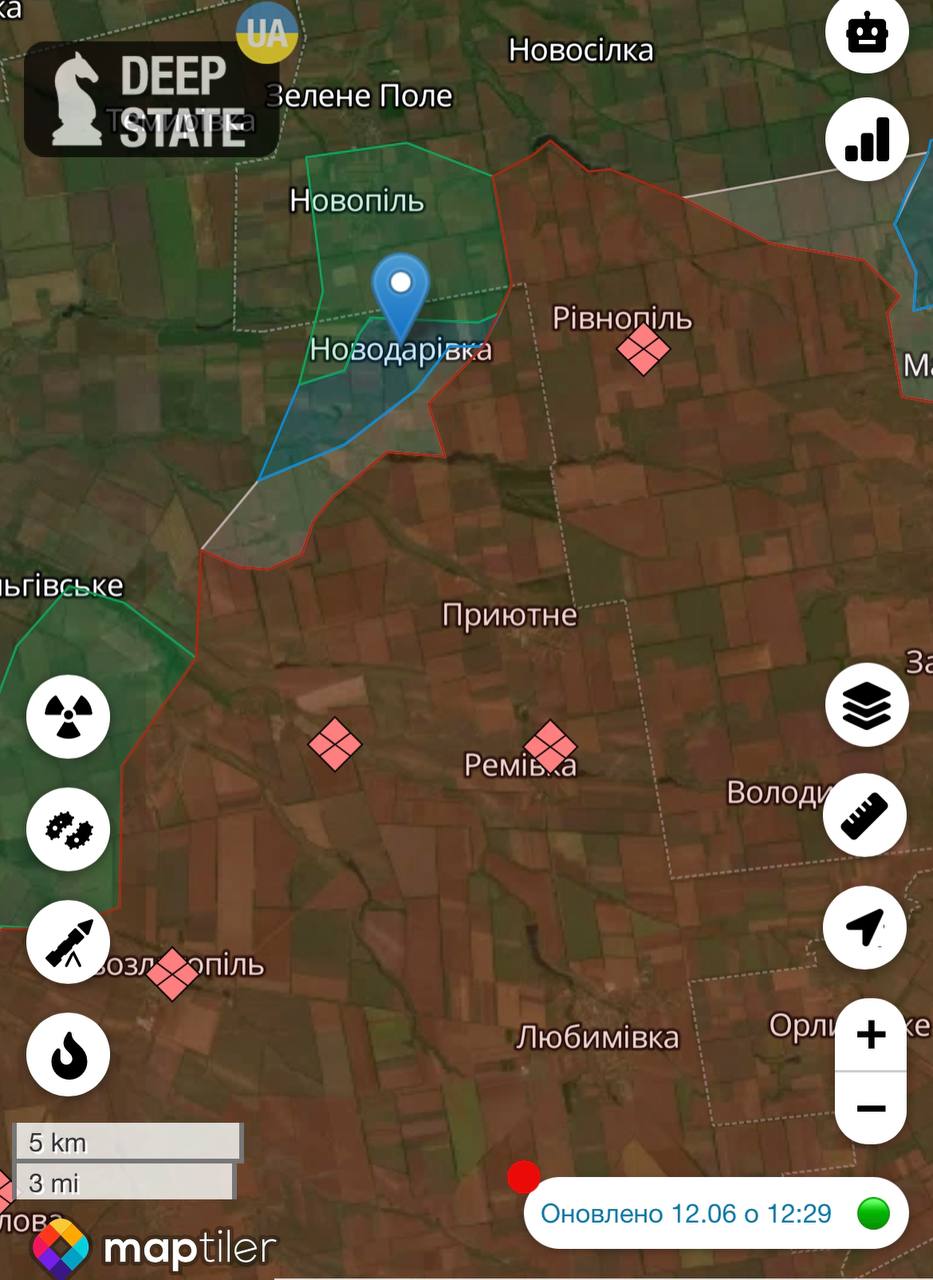
Task: Open the robot assistant icon
Action: [x=867, y=32]
